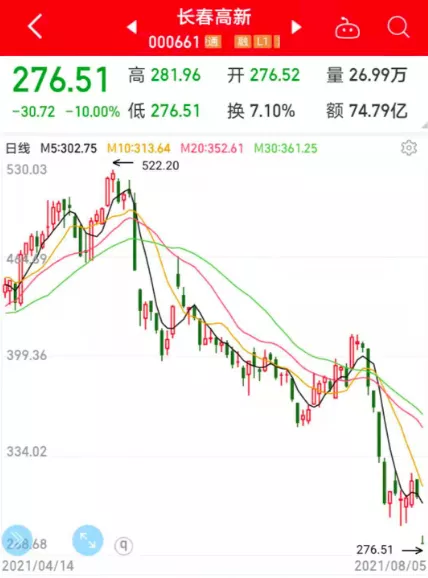Switch to the next stock
Viewport: 428px width, 578px height.
coord(296,27)
